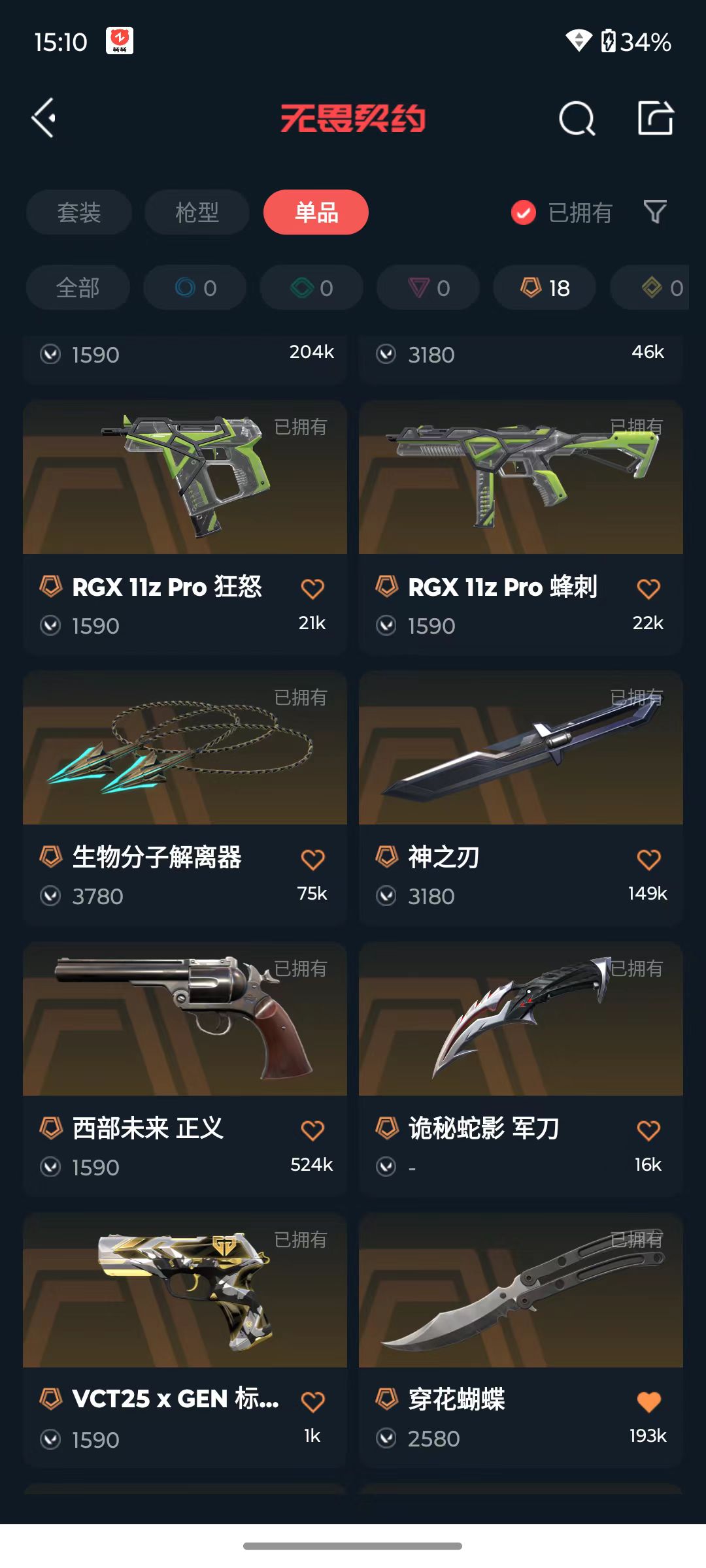Switch to the 枪型 tab
The height and width of the screenshot is (1568, 706).
[x=197, y=212]
